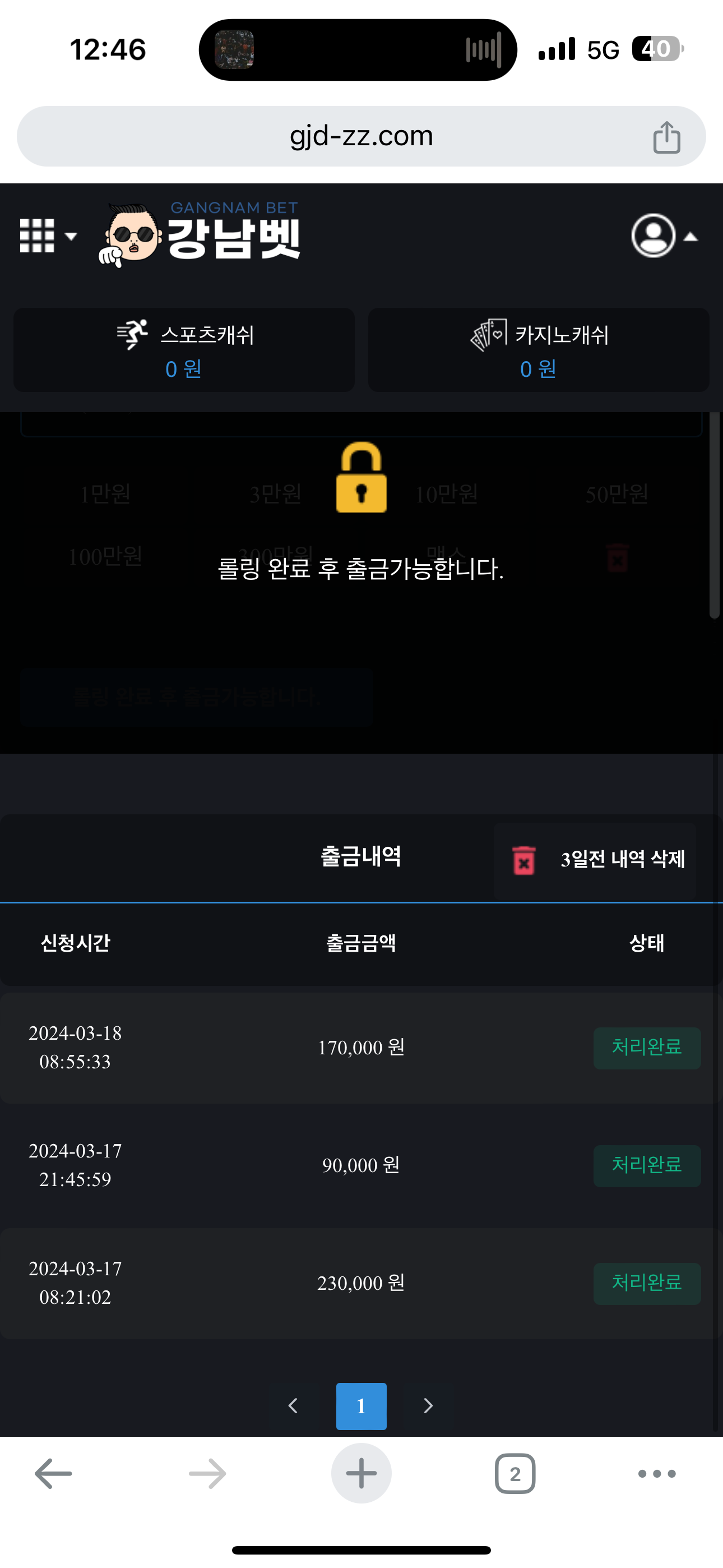
Task: Go back in the browser
Action: point(54,1474)
